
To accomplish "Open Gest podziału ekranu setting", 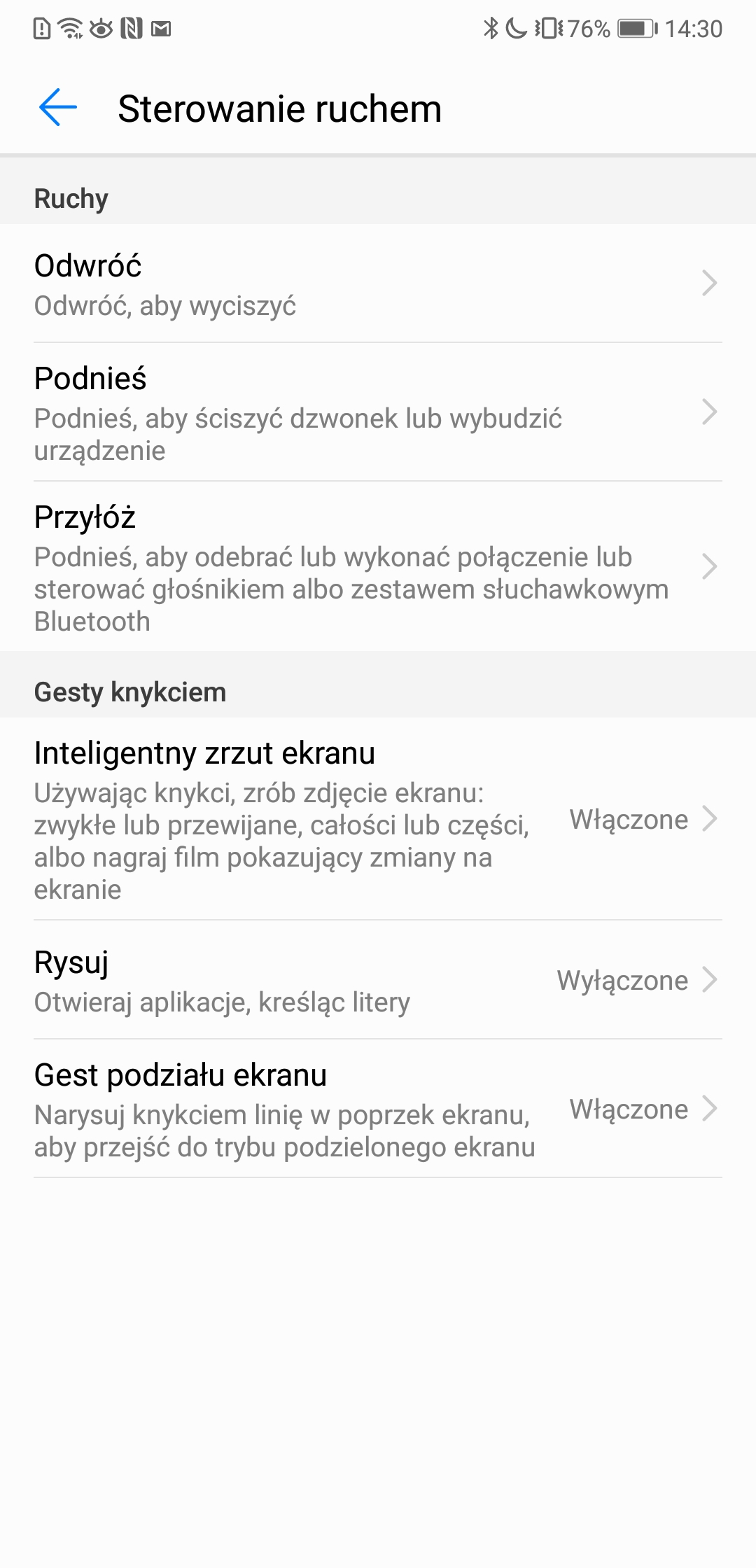I will 378,1109.
